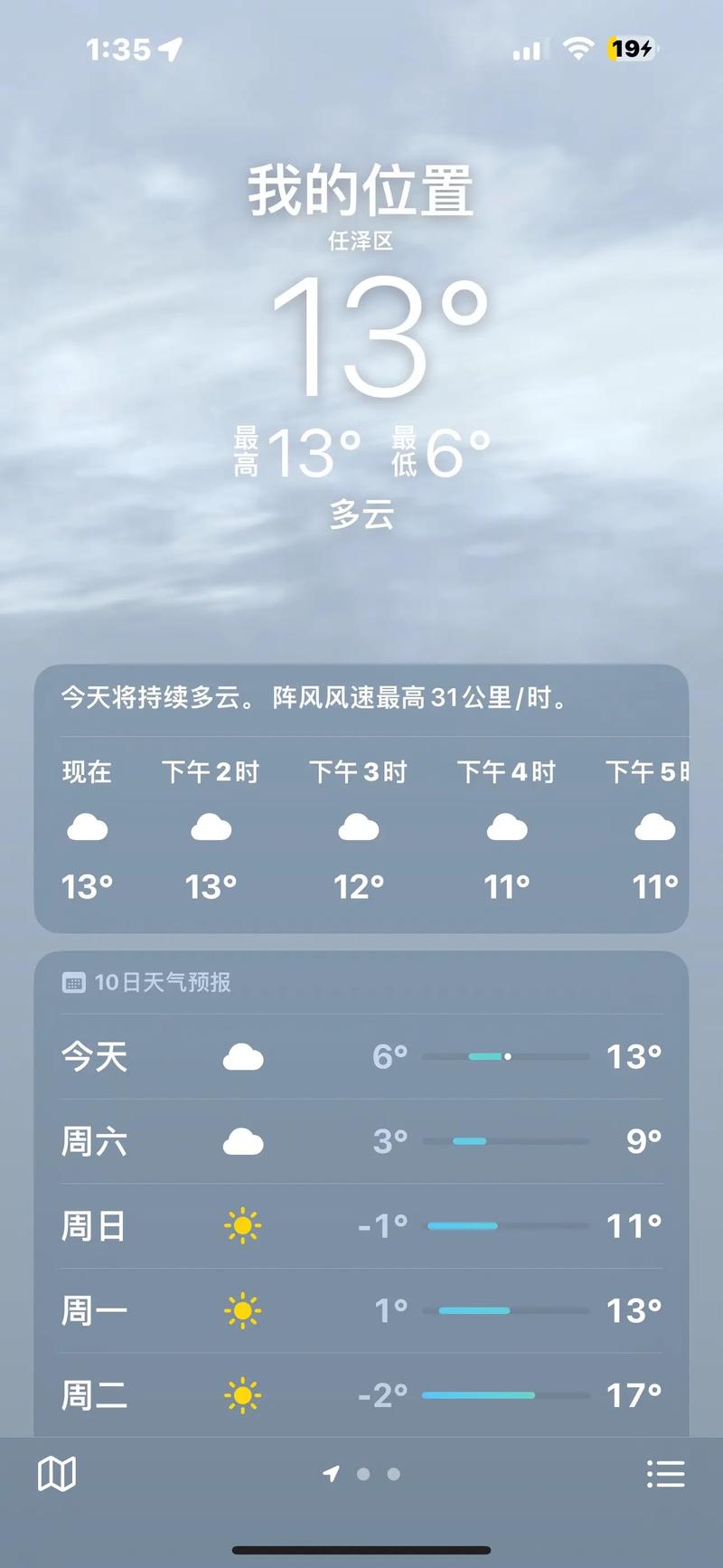The image size is (723, 1568).
Task: Open the map view icon
Action: [56, 1472]
